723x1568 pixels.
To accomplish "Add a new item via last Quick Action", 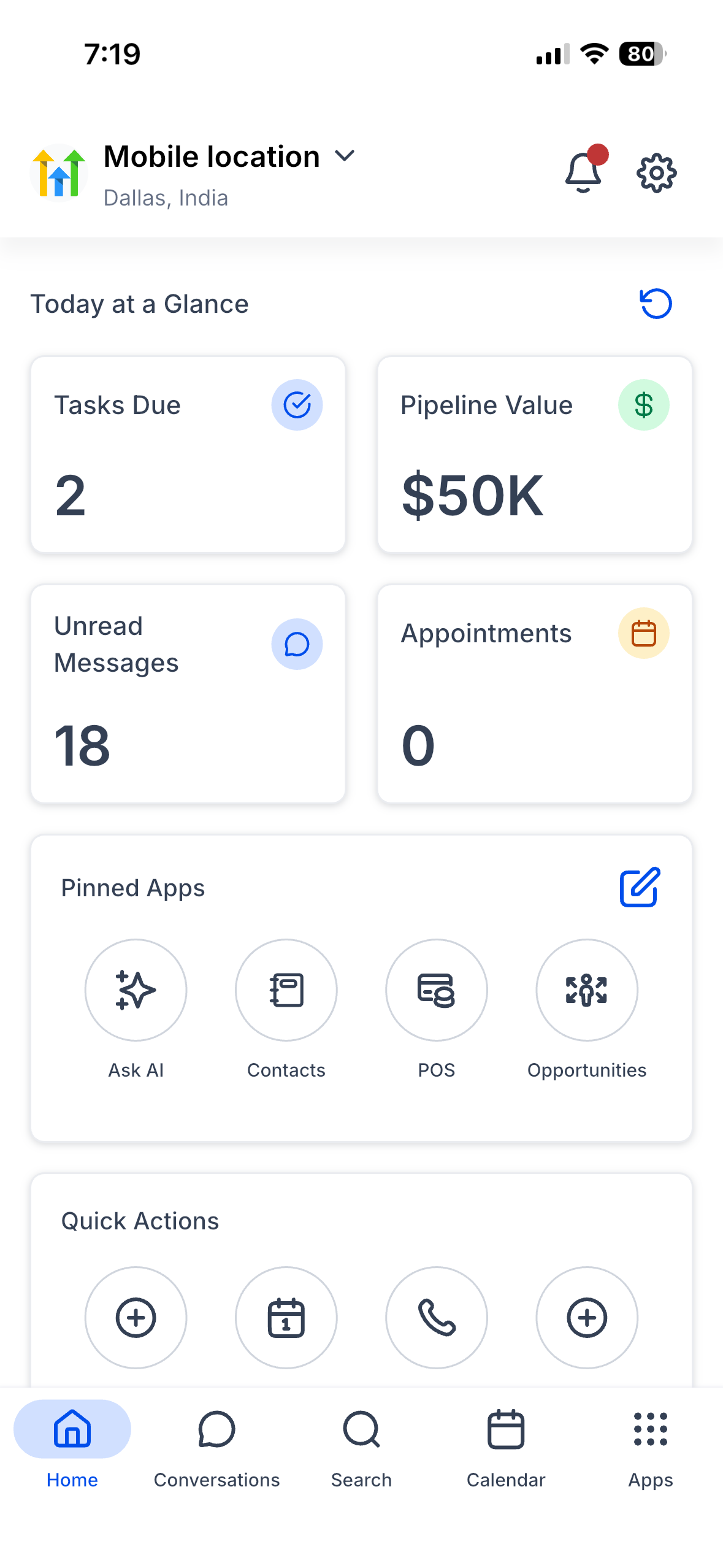I will (x=586, y=1318).
